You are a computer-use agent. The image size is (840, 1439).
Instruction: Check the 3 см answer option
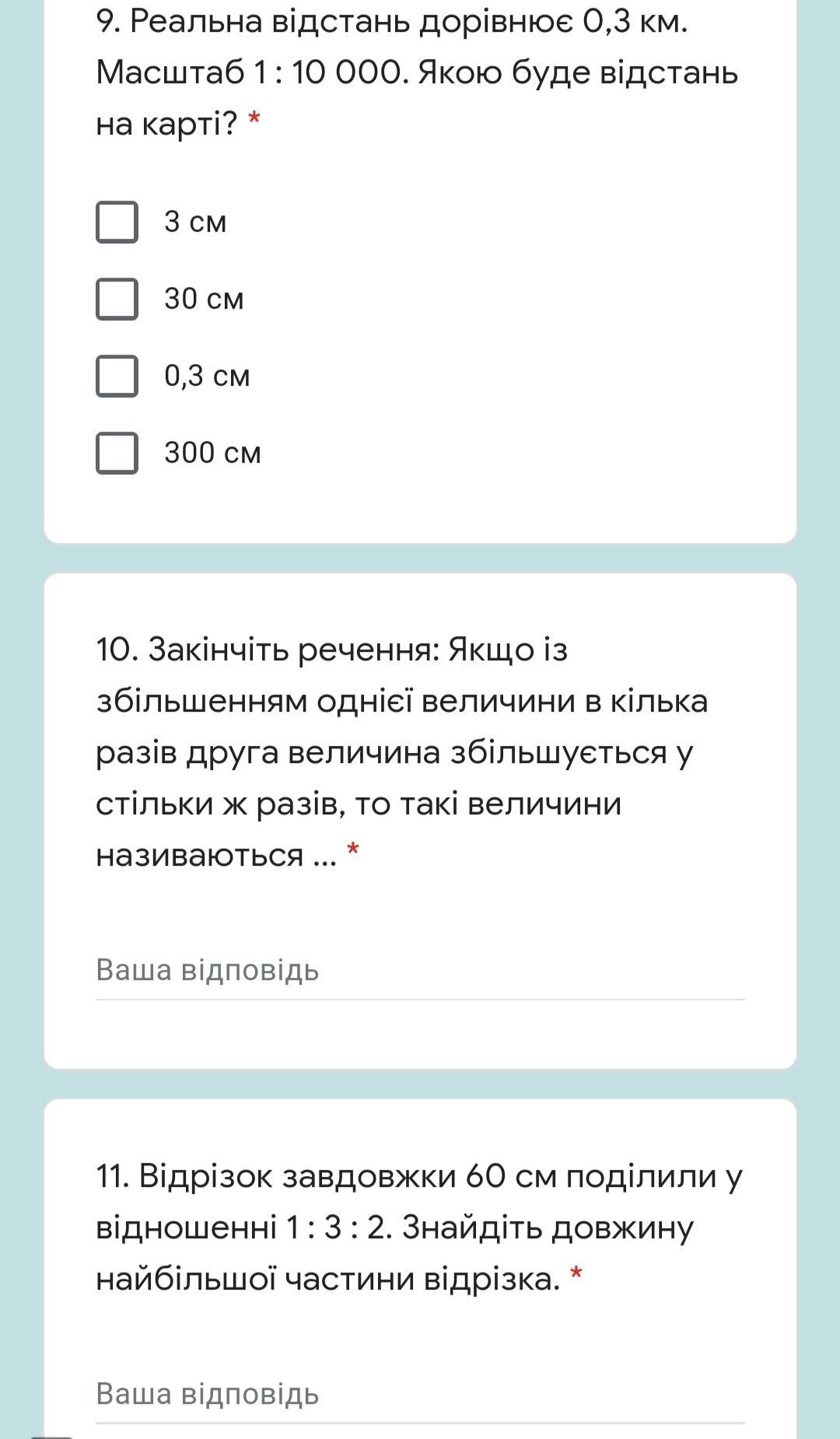click(117, 222)
